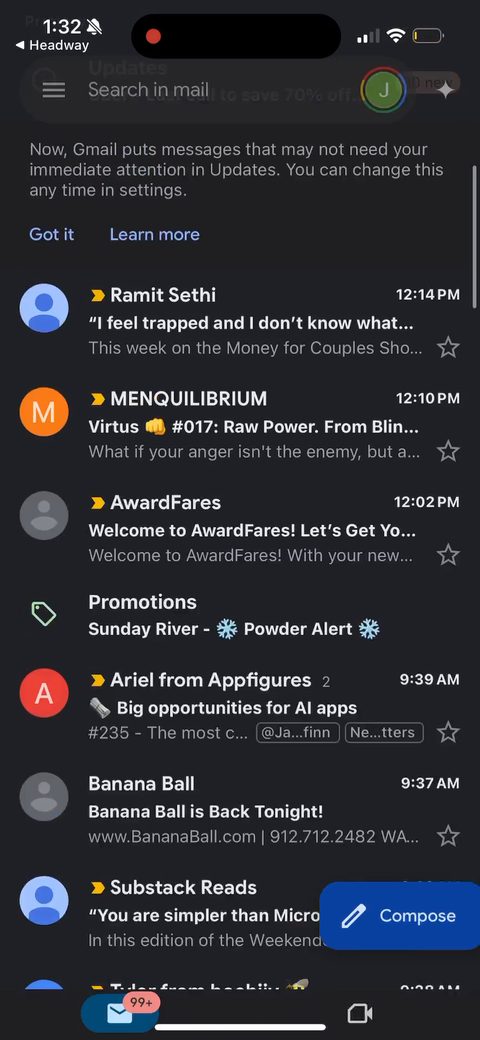Open the Promotions category row
Viewport: 480px width, 1040px height.
pos(240,615)
